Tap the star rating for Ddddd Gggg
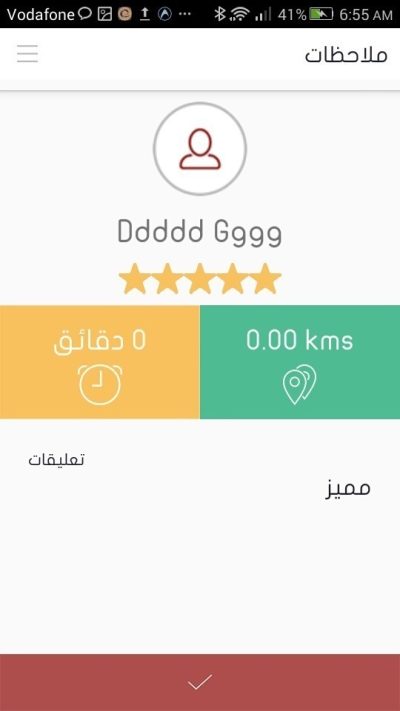 [x=200, y=278]
